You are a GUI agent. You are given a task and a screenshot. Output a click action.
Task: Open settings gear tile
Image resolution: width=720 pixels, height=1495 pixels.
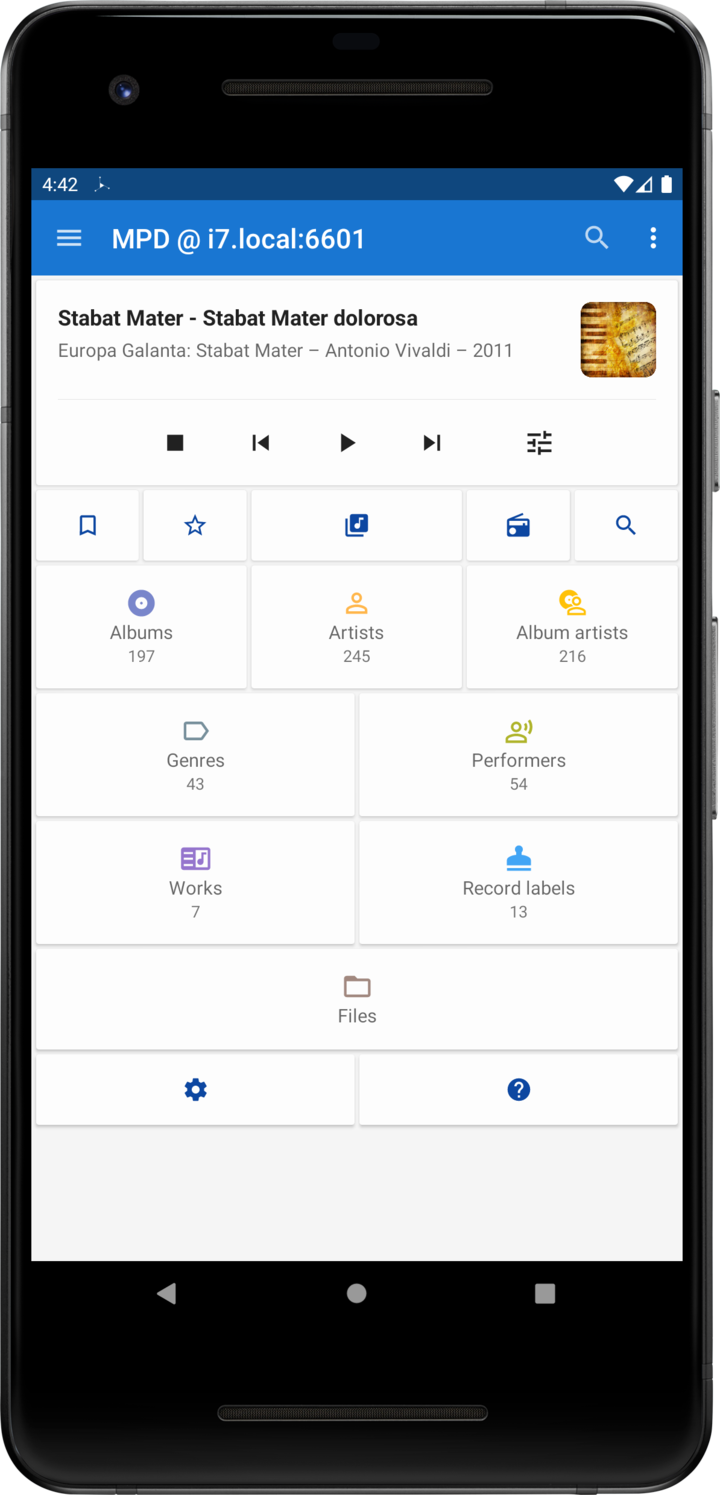pos(195,1090)
